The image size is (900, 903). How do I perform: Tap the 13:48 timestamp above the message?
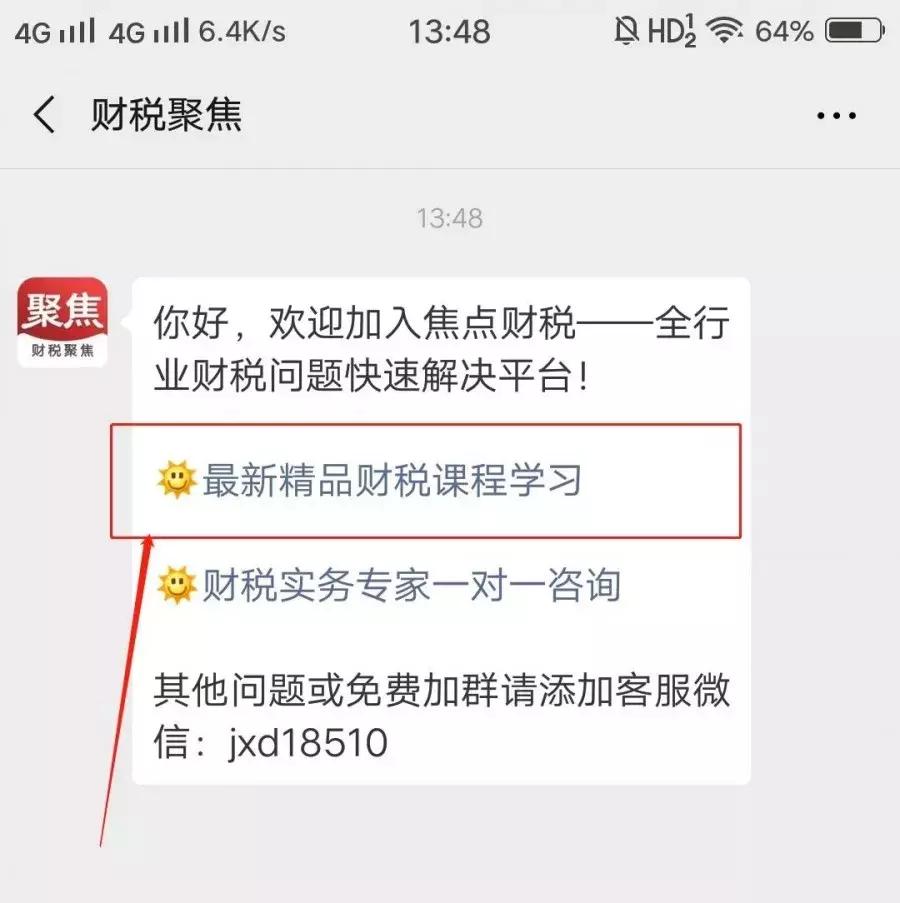449,218
